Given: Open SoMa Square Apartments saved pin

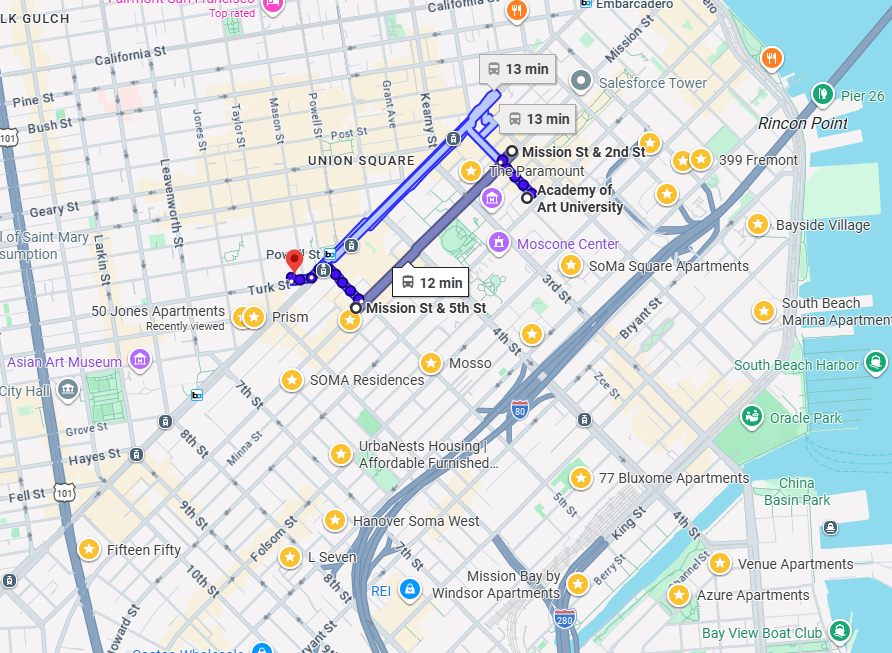Looking at the screenshot, I should (571, 265).
